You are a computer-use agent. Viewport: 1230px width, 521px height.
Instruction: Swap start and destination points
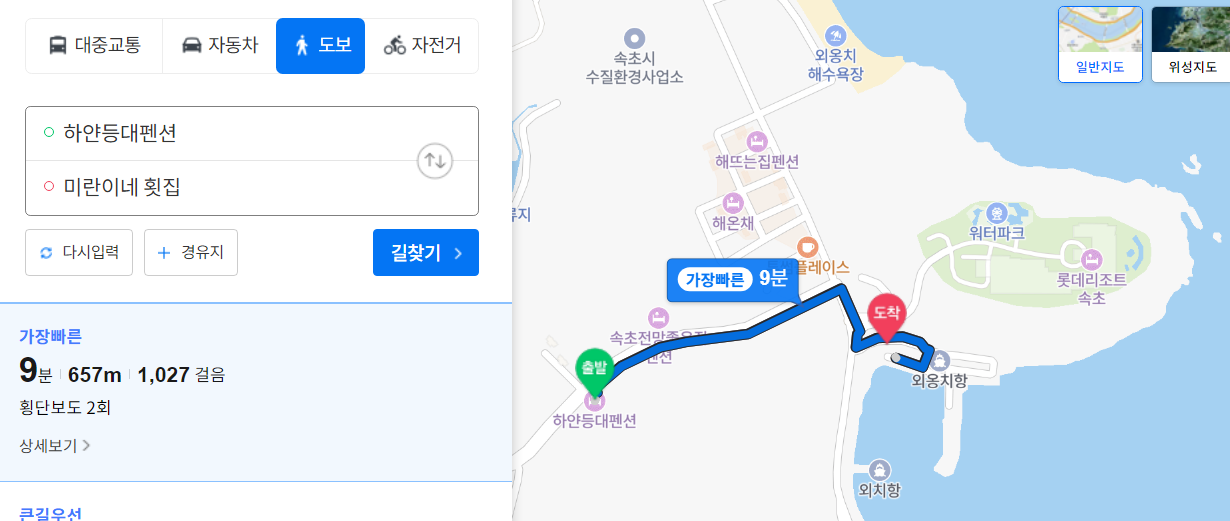pos(435,160)
